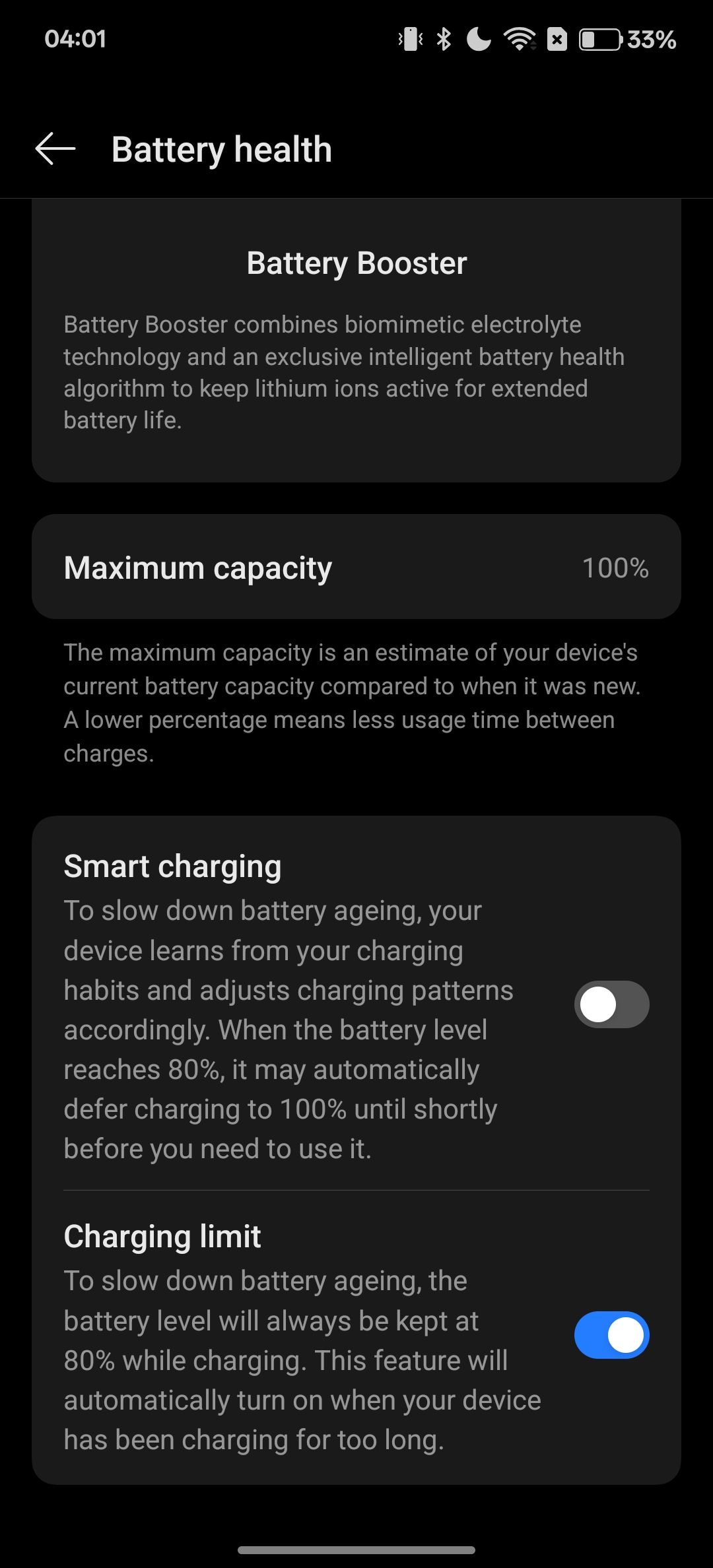This screenshot has width=713, height=1568.
Task: Tap the no-SIM card status icon
Action: [558, 40]
